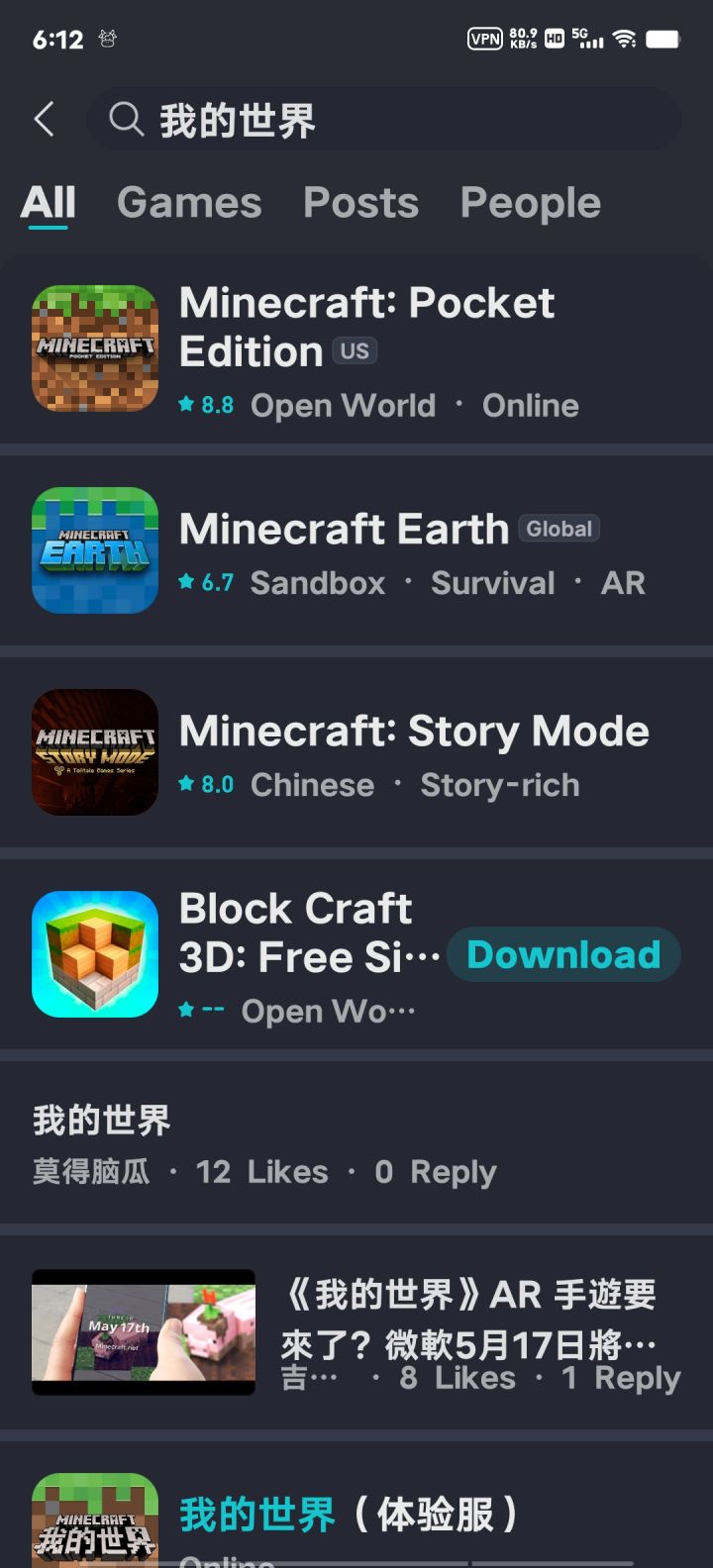Download Block Craft 3D
713x1568 pixels.
pyautogui.click(x=562, y=955)
